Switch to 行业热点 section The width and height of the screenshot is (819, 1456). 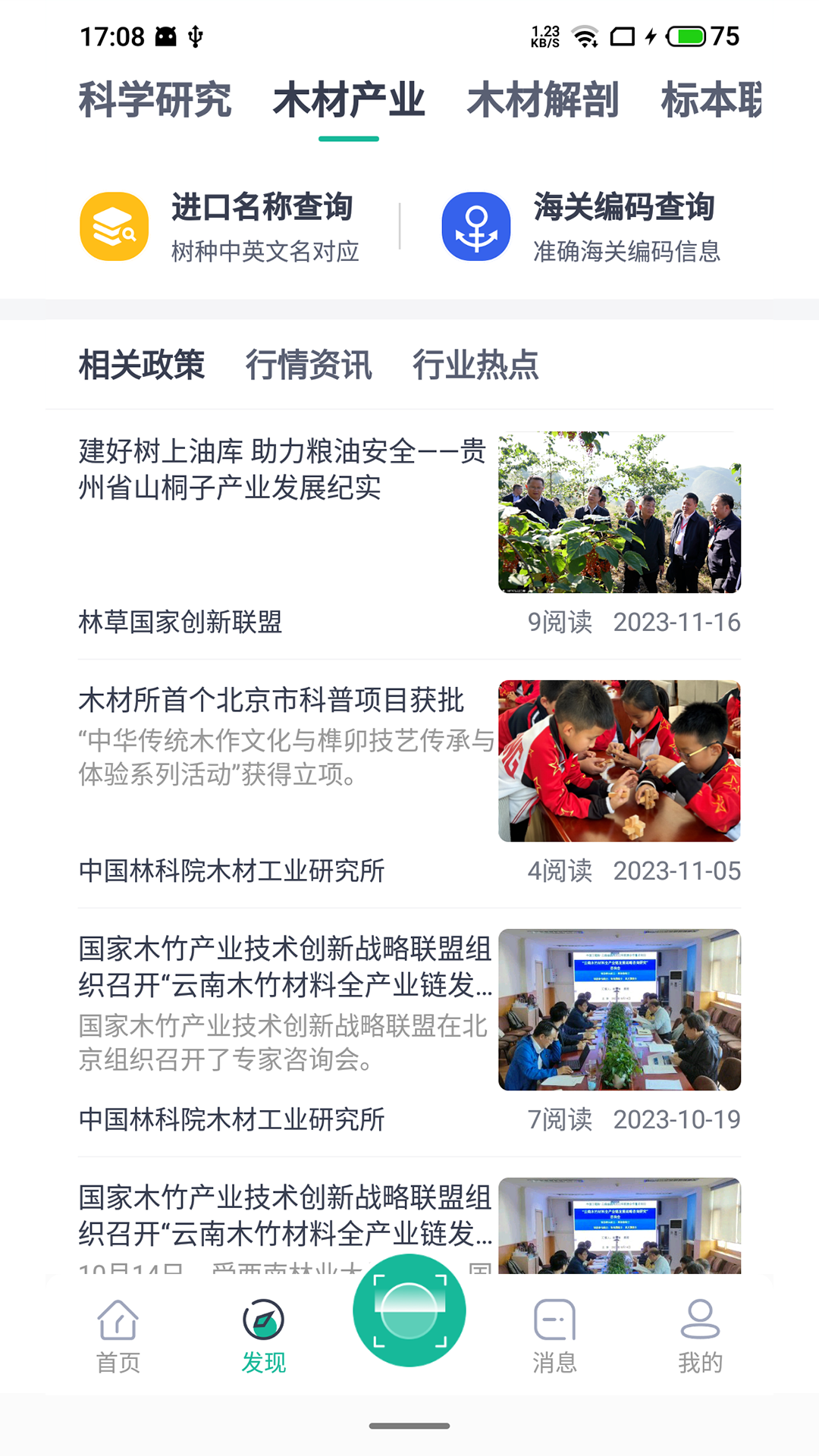click(x=475, y=365)
